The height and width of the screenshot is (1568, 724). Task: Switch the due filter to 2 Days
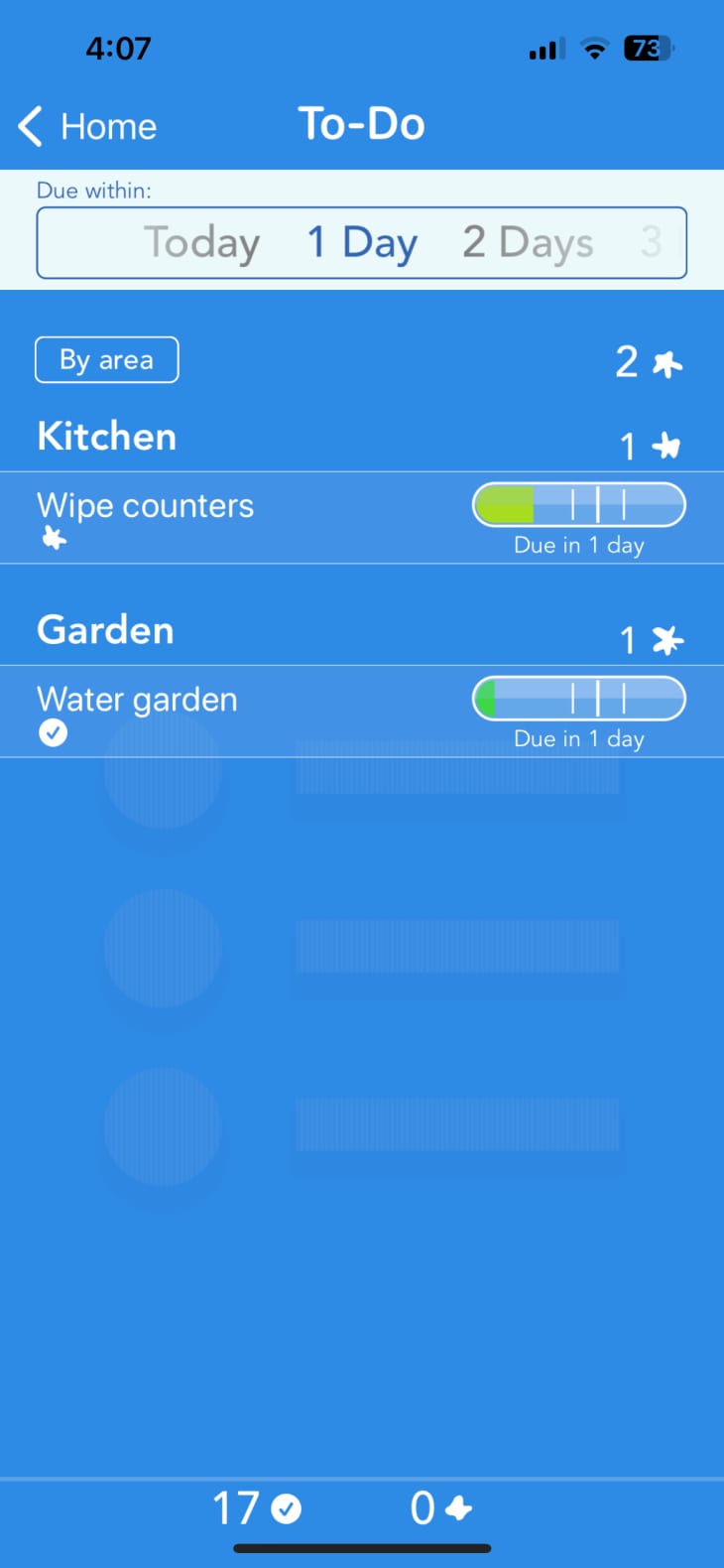pos(527,241)
